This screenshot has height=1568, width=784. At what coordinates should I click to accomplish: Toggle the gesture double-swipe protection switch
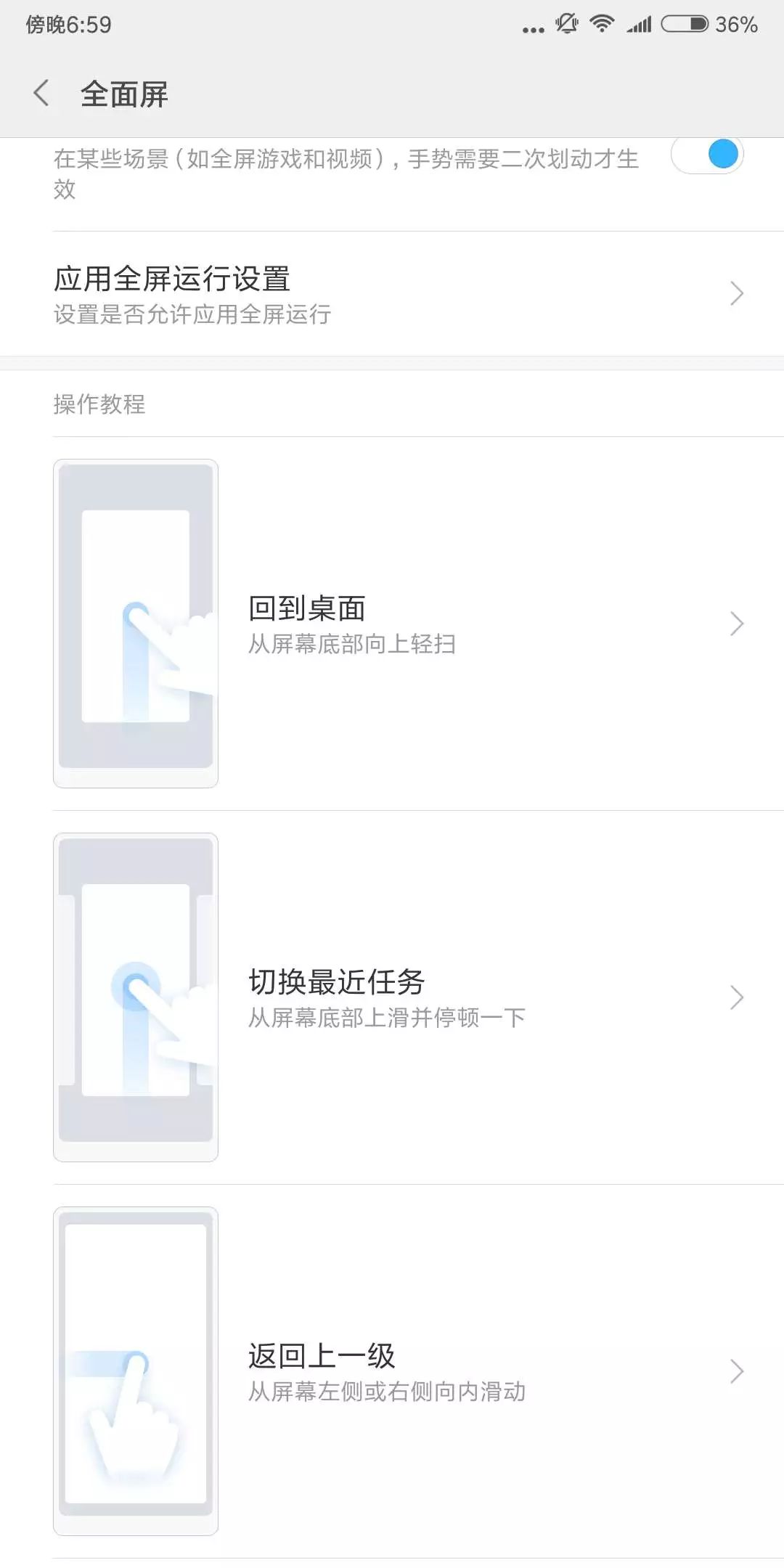707,155
